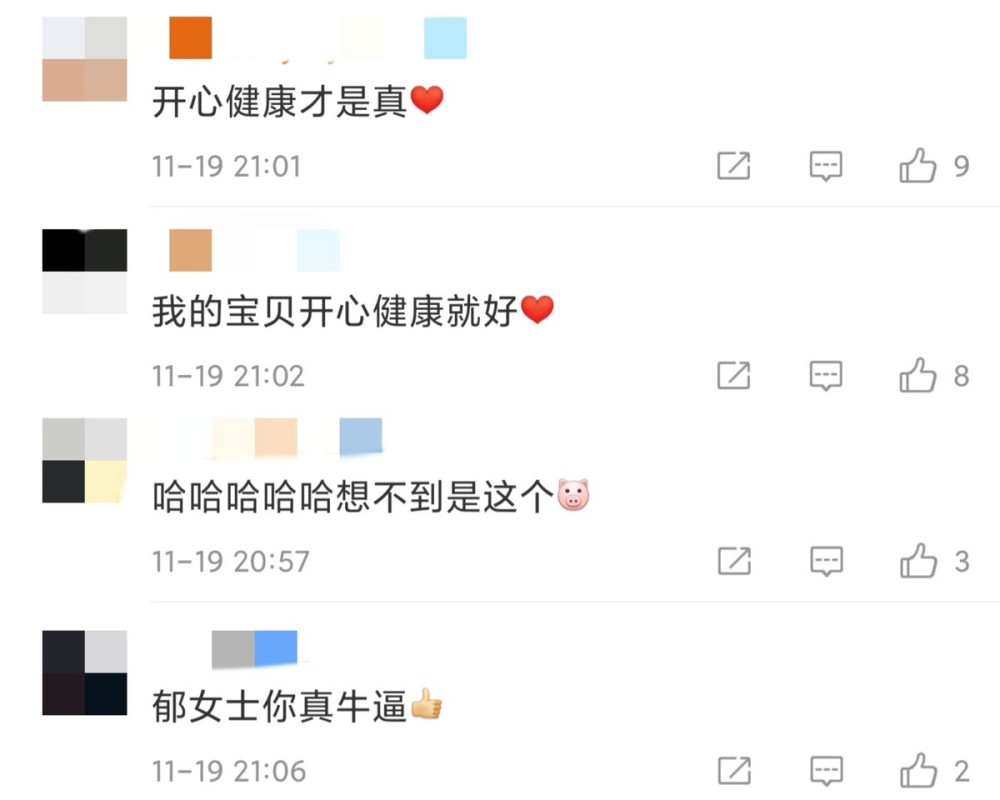Open avatar of the '哈哈哈哈哈想不到是这个' commenter
Screen dimensions: 1000x800
pyautogui.click(x=85, y=460)
